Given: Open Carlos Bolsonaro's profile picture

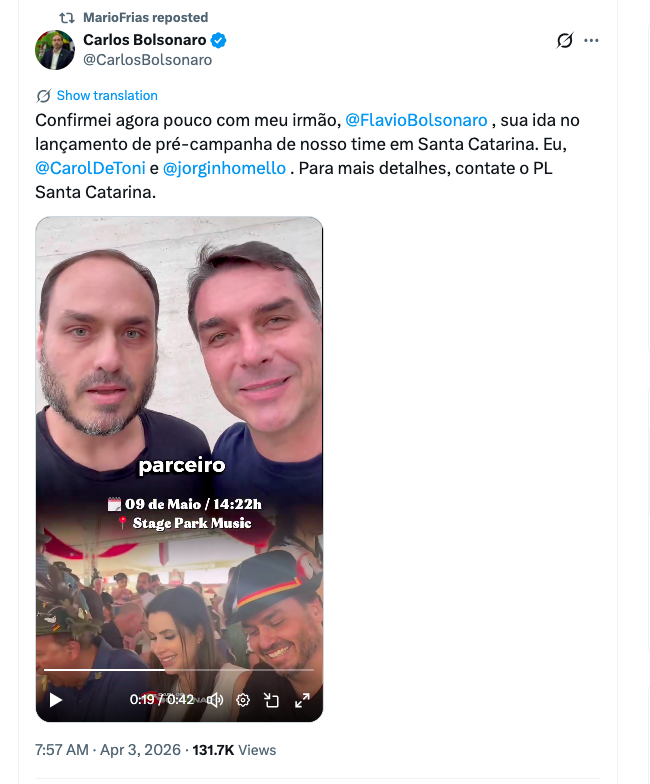Looking at the screenshot, I should click(x=55, y=50).
